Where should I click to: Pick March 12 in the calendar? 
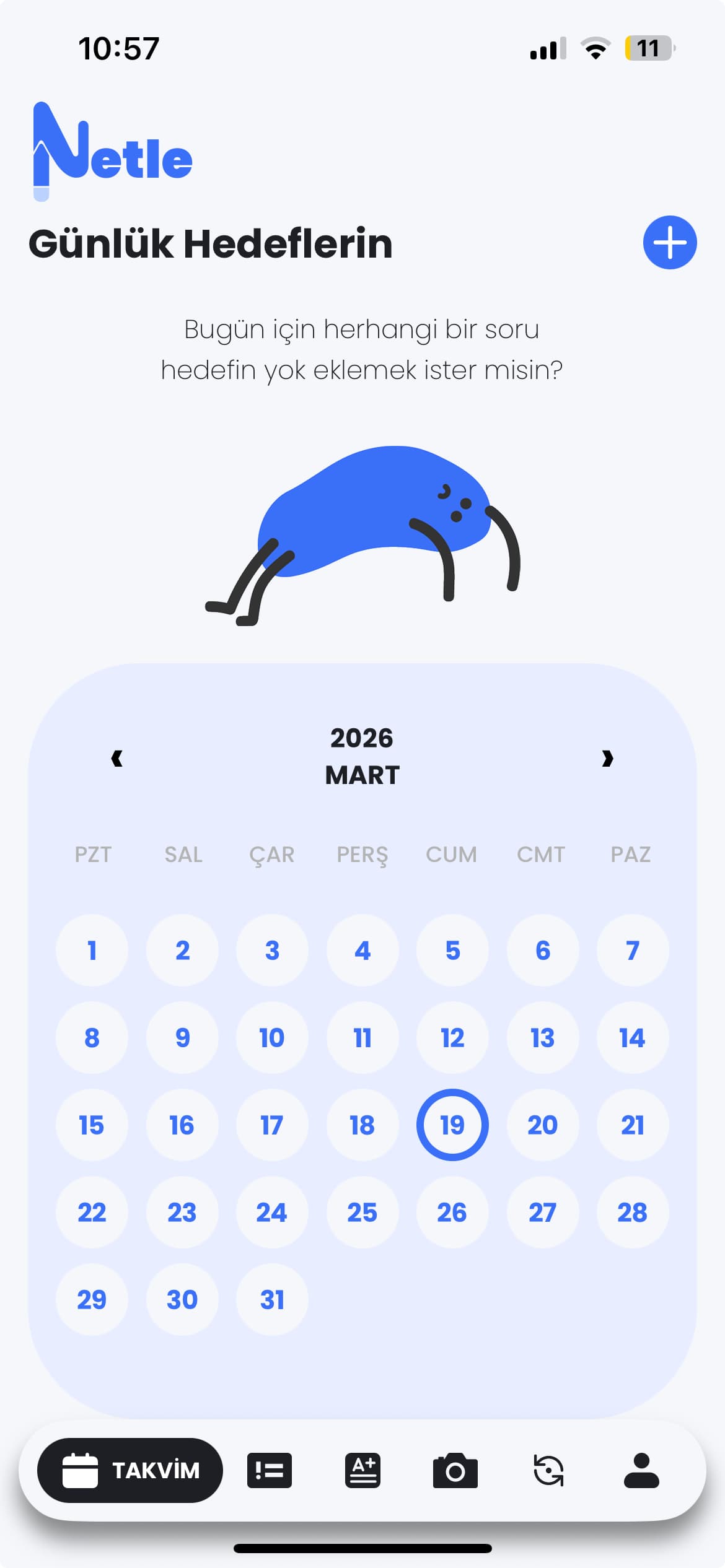coord(452,1037)
